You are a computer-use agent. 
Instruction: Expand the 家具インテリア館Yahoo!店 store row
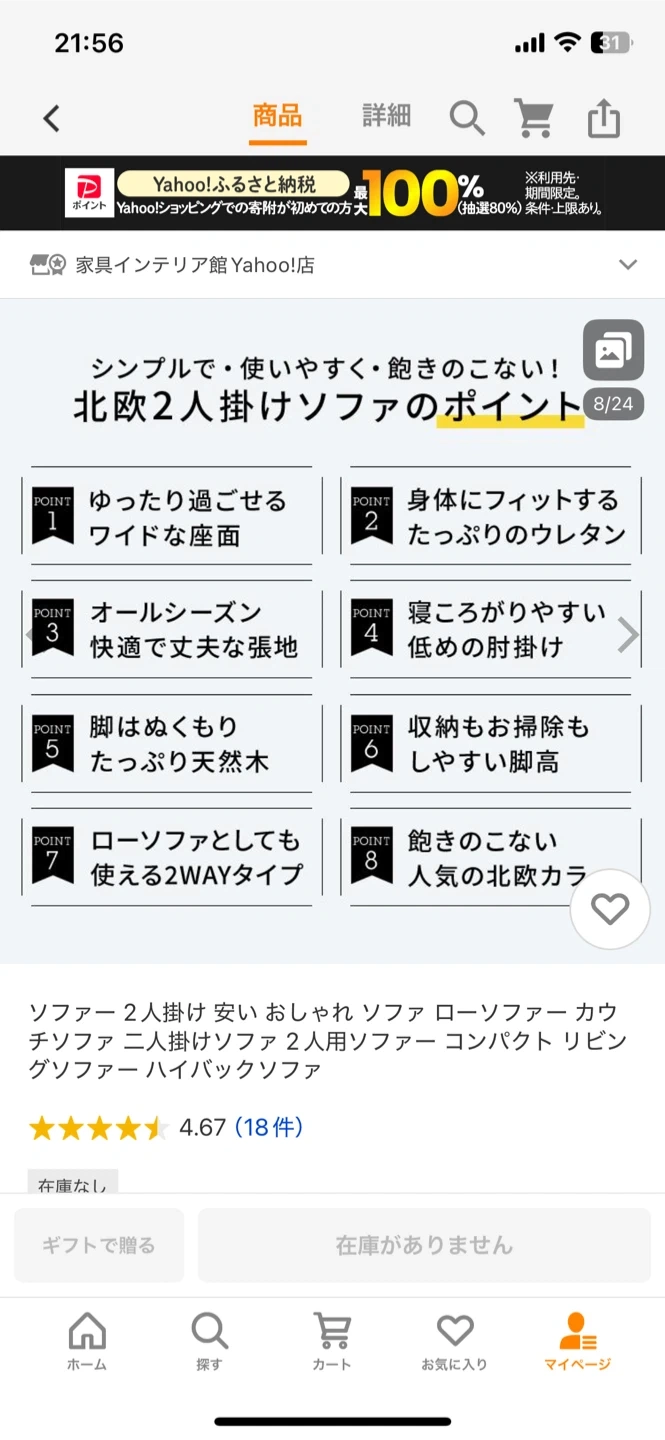(x=627, y=265)
